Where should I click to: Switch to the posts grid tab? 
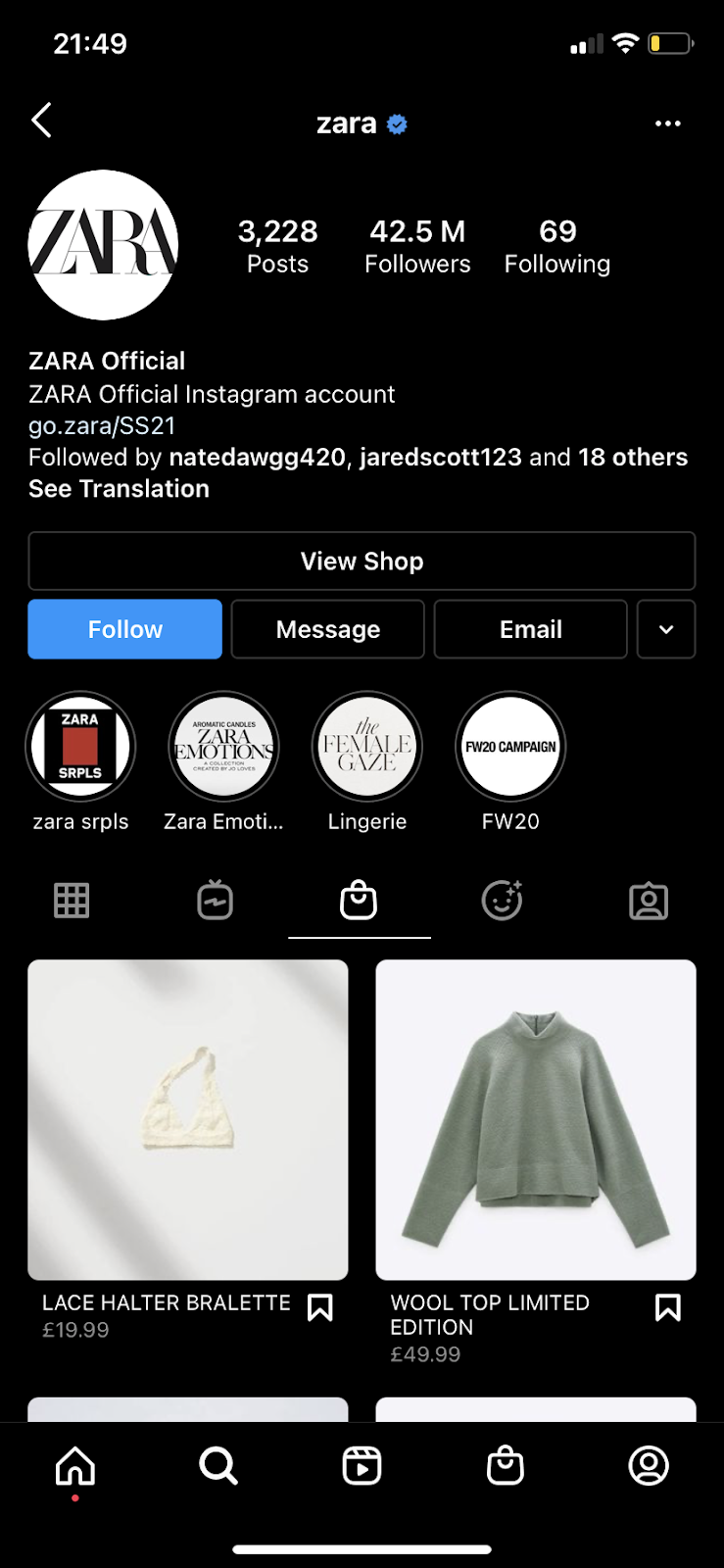point(72,900)
